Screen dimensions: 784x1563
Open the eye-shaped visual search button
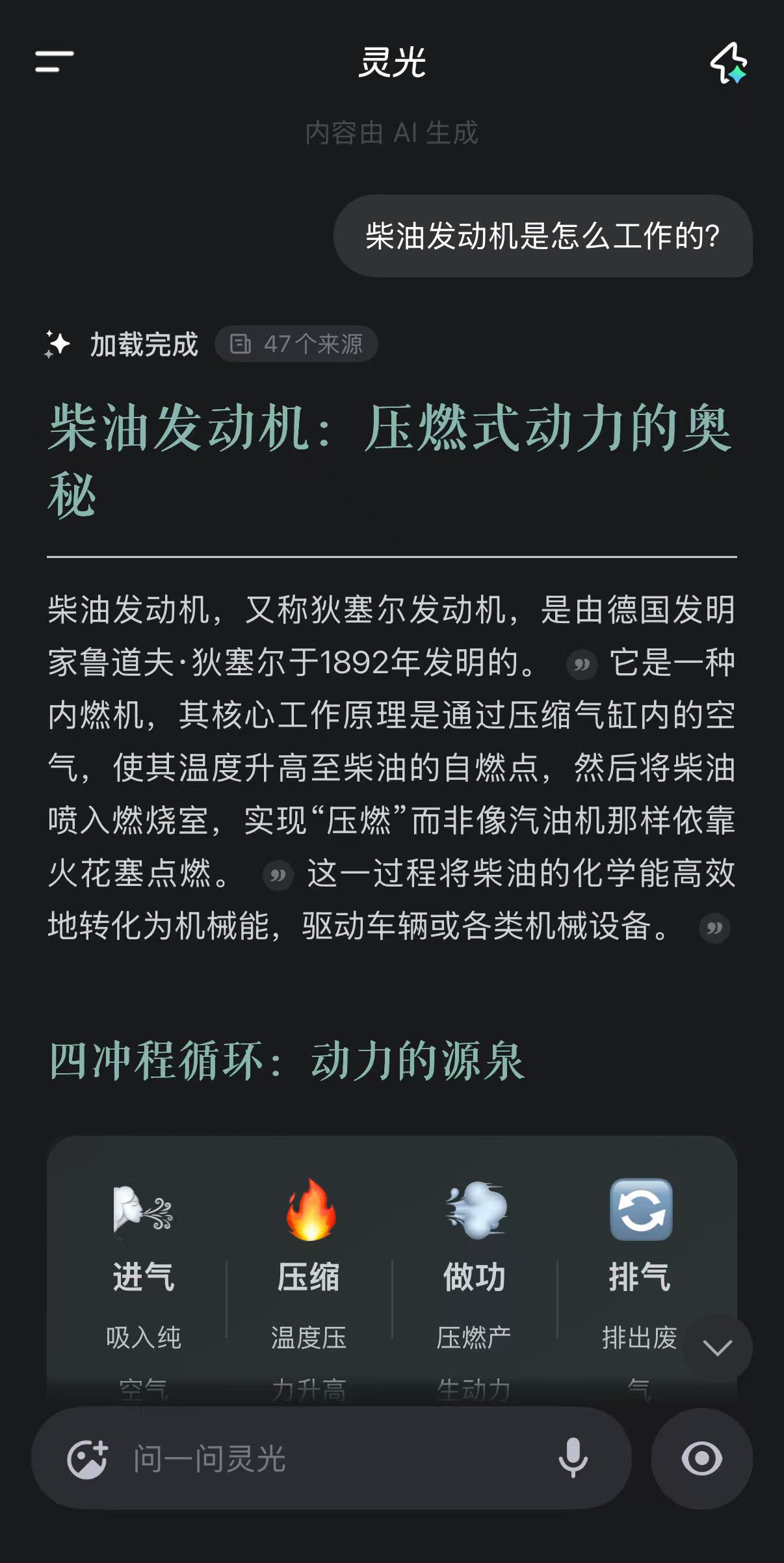point(701,1458)
